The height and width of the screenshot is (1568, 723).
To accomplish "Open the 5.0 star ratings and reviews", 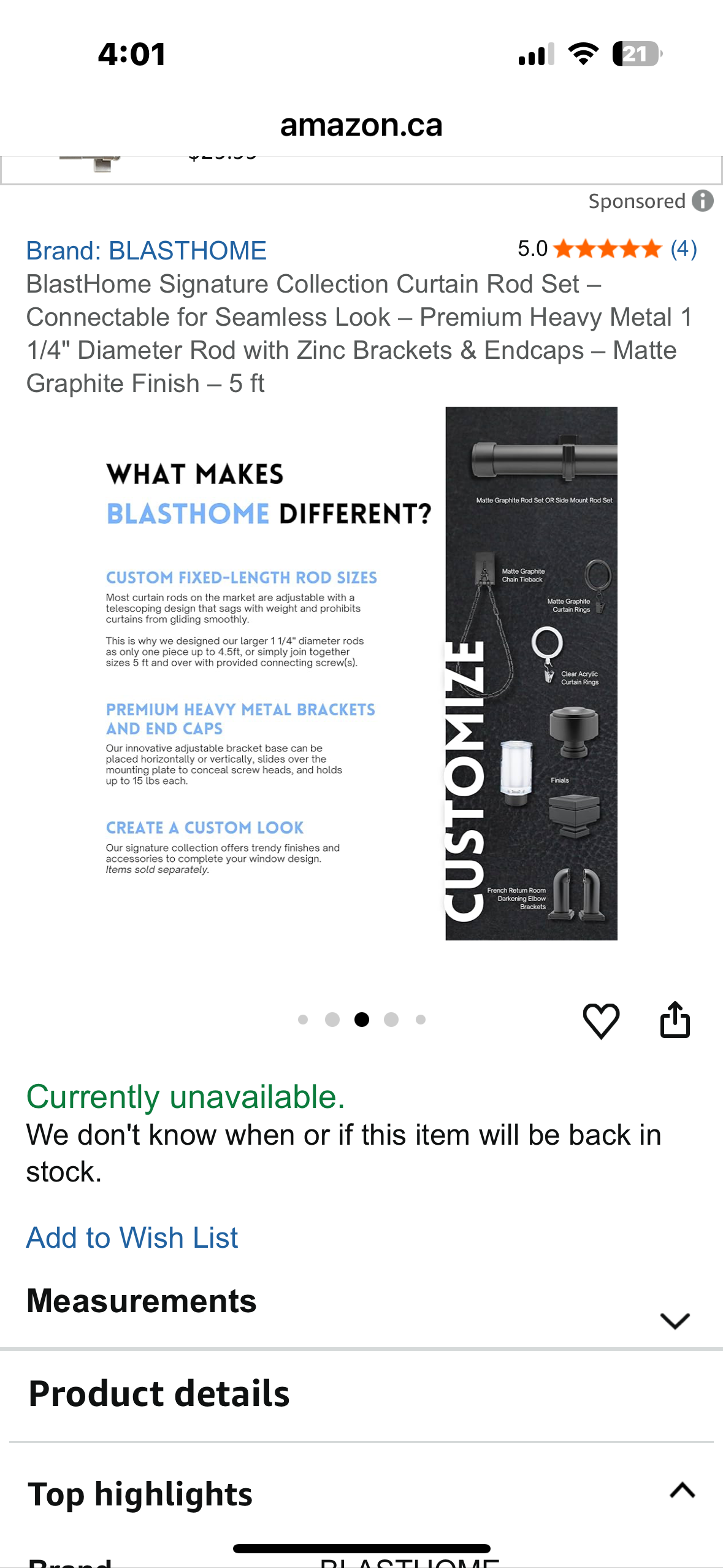I will [606, 249].
